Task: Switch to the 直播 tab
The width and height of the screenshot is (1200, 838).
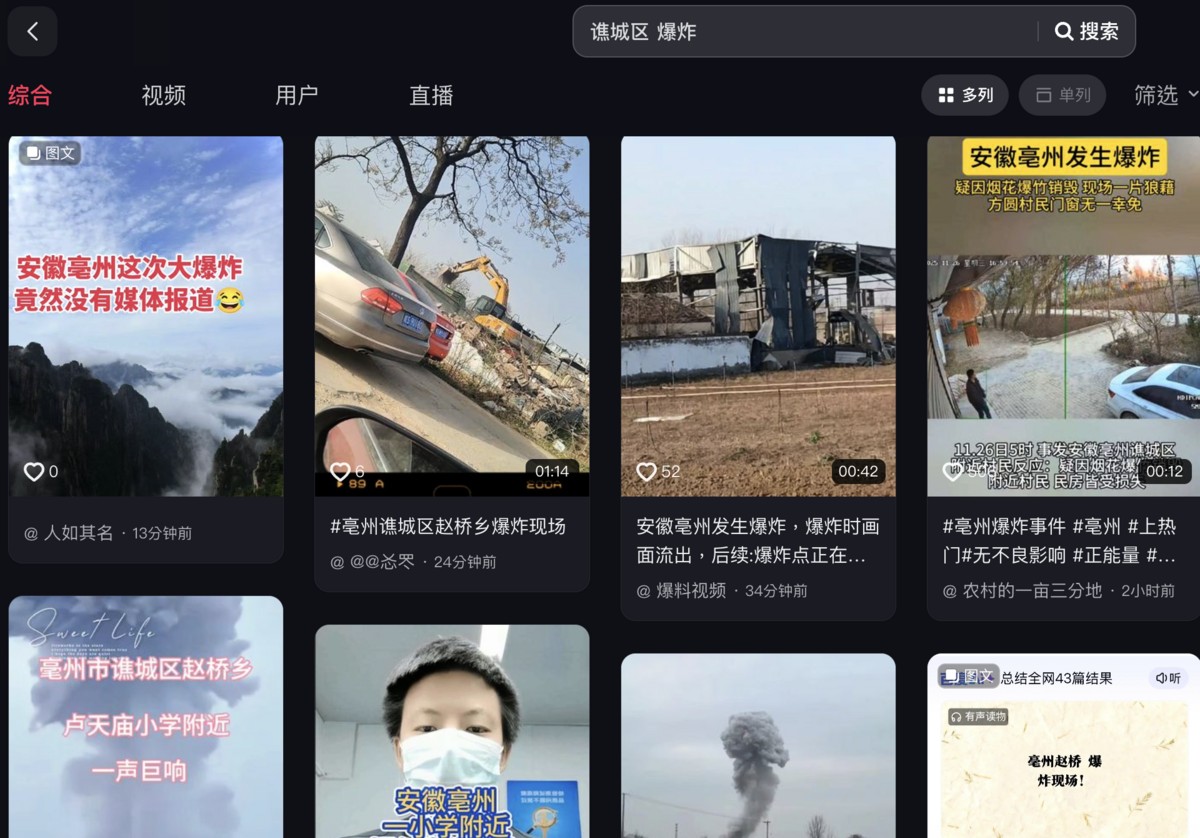Action: point(431,95)
